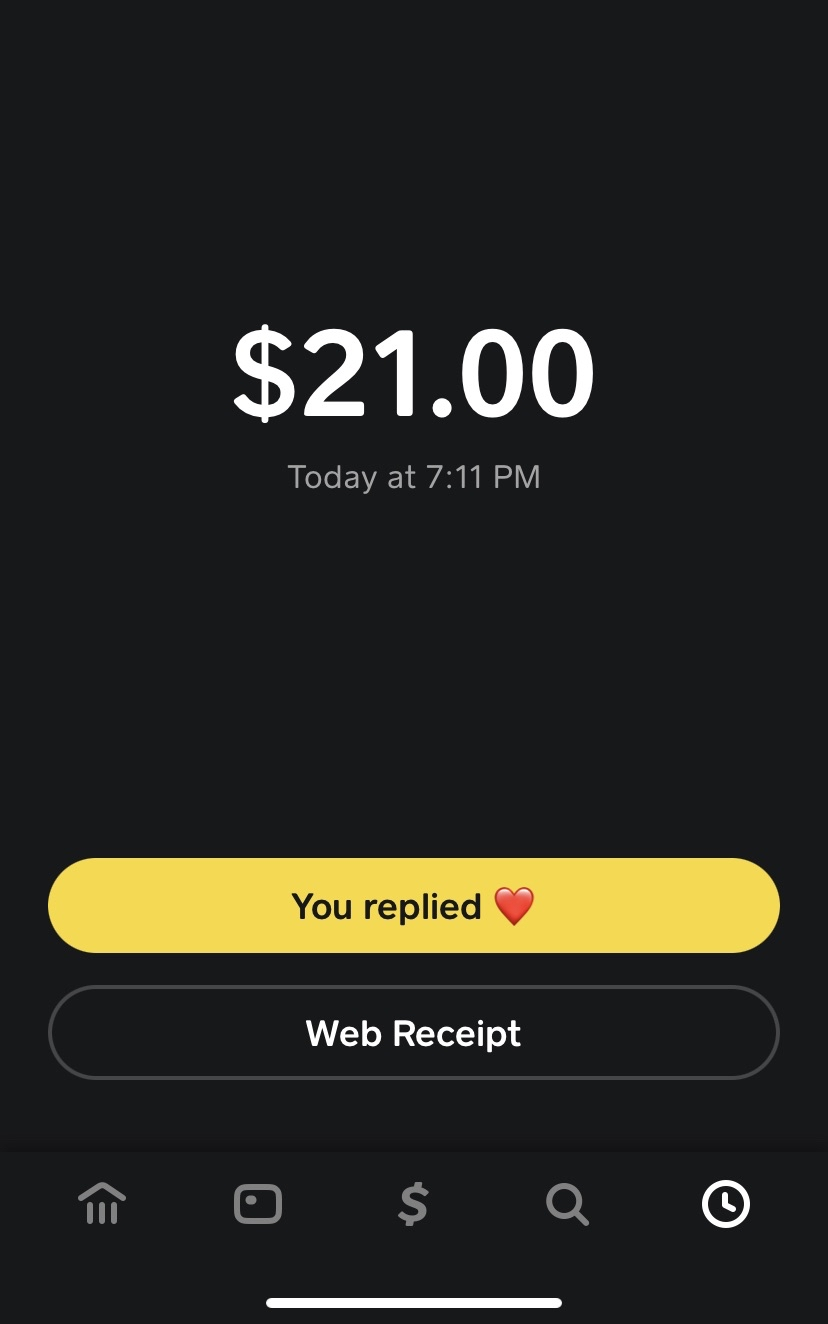Open the search tab
Viewport: 828px width, 1324px height.
568,1204
